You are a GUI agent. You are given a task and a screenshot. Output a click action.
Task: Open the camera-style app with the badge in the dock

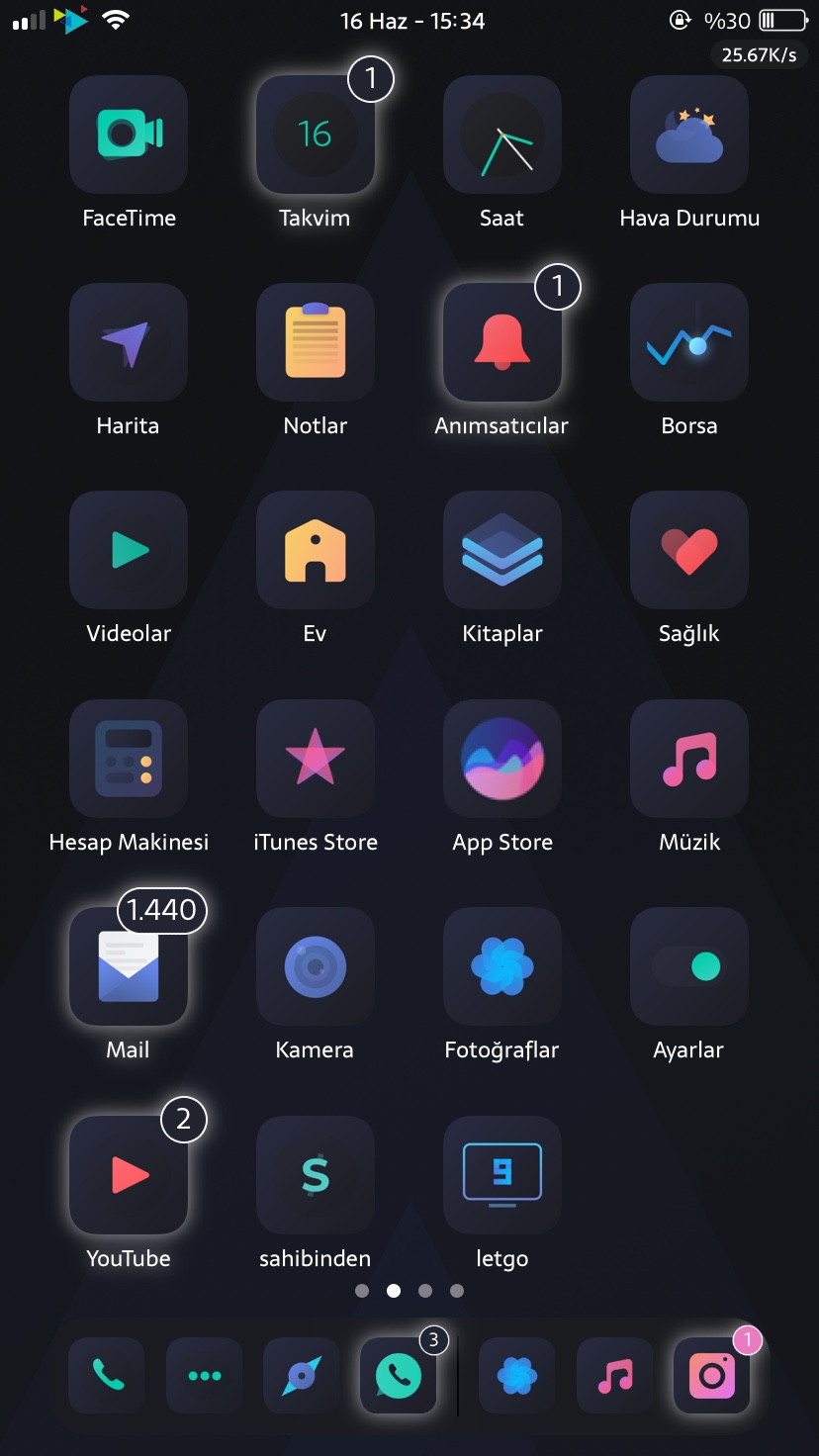point(712,1375)
